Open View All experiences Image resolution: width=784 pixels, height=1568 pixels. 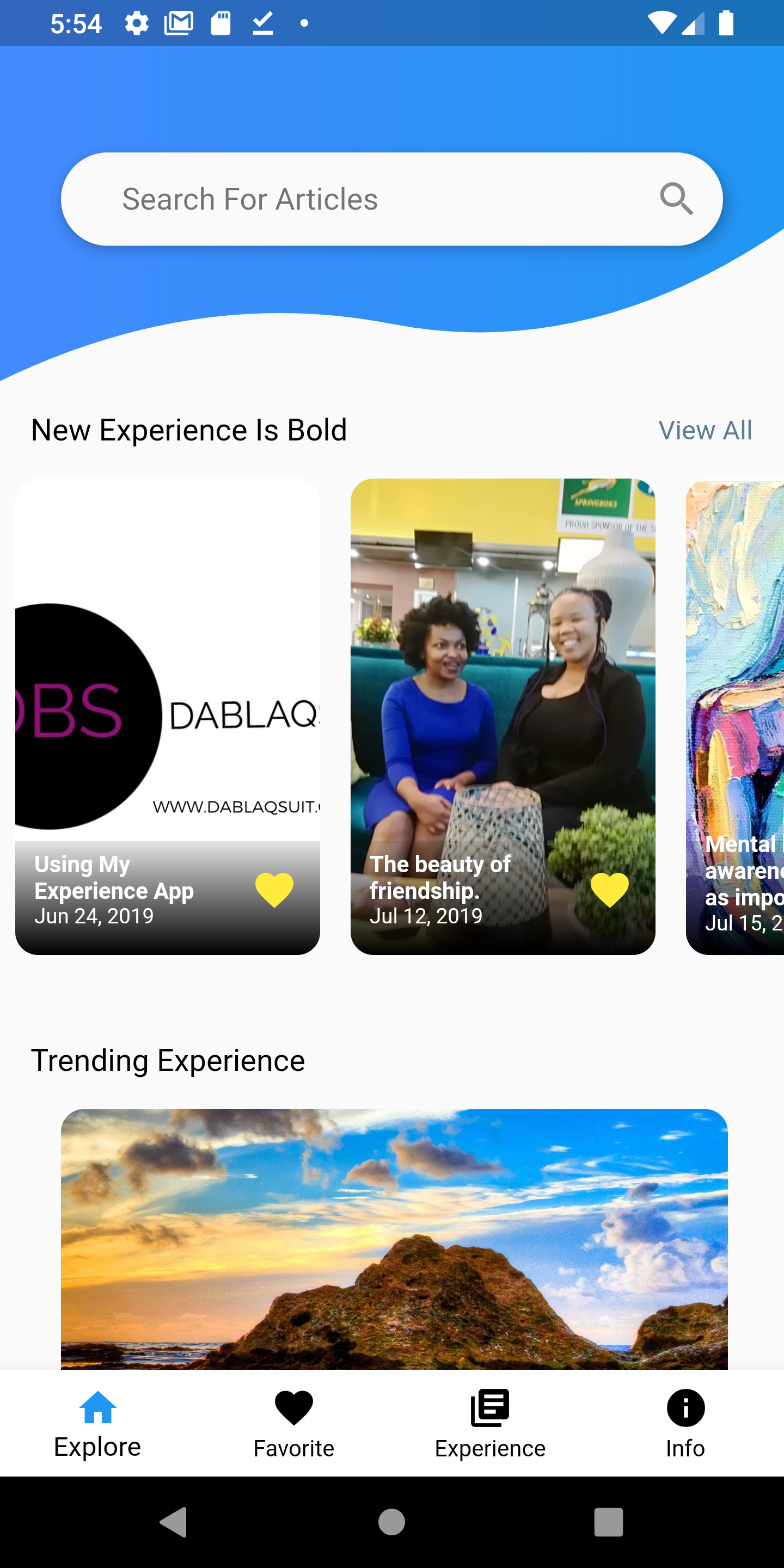tap(705, 430)
